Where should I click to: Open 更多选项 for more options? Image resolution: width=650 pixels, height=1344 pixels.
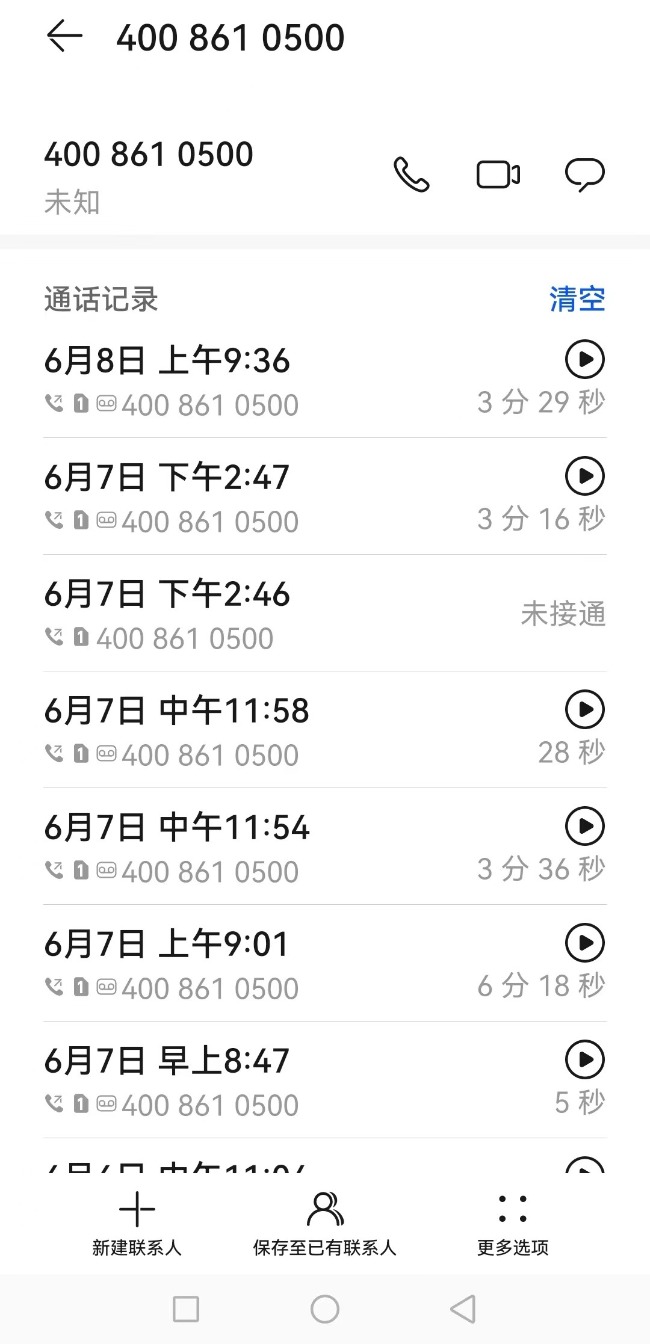point(513,1224)
